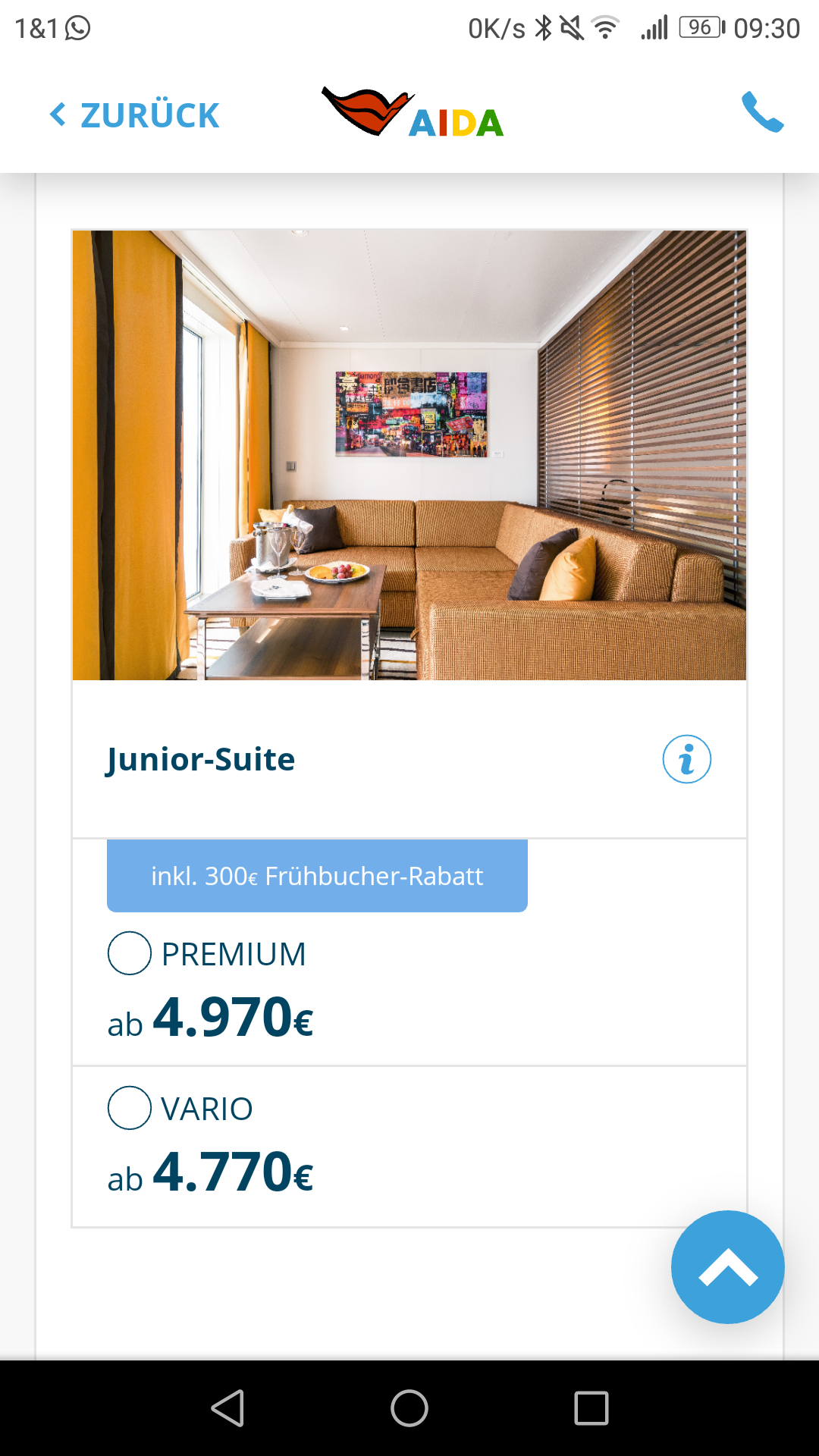Go back with the ZURÜCK button
Viewport: 819px width, 1456px height.
click(135, 115)
